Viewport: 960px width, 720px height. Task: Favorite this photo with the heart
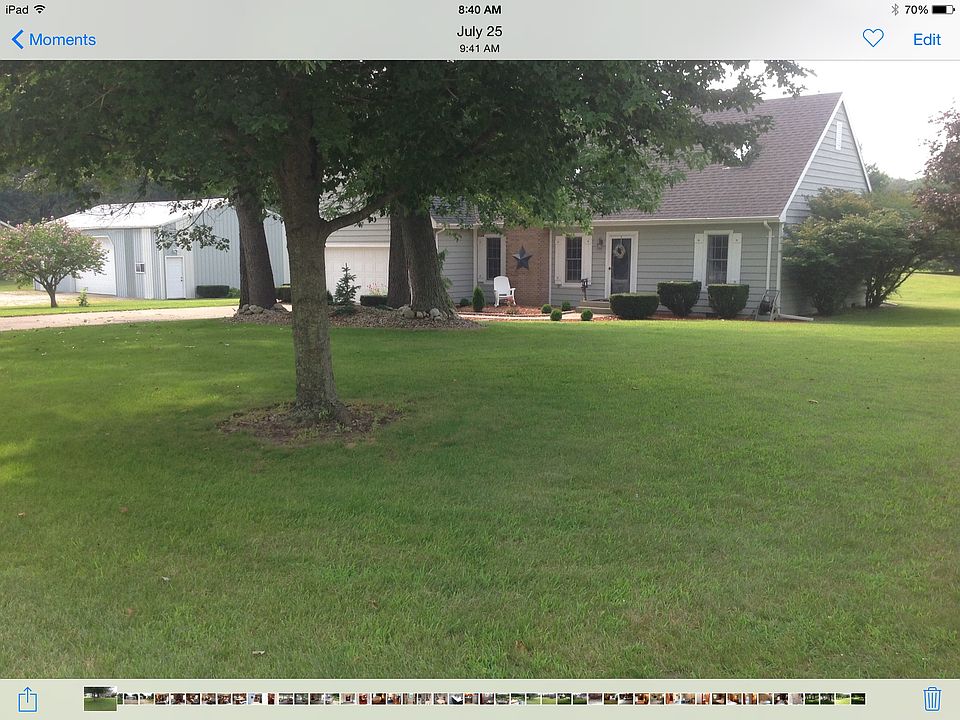pos(873,39)
